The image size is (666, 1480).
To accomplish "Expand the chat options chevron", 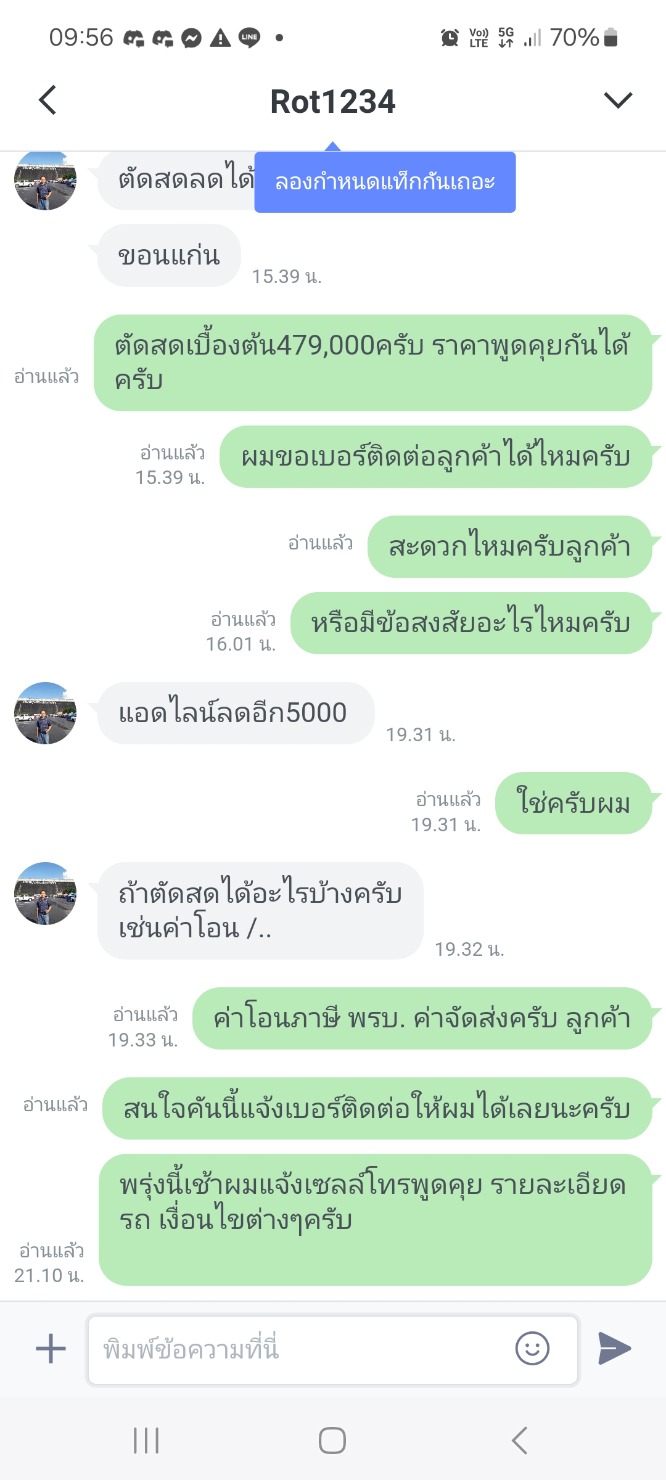I will pyautogui.click(x=618, y=100).
